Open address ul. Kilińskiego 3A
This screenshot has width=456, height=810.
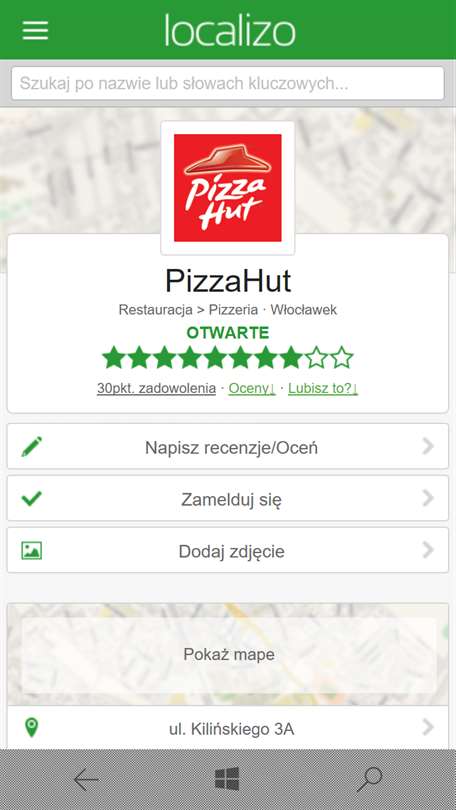pos(228,728)
